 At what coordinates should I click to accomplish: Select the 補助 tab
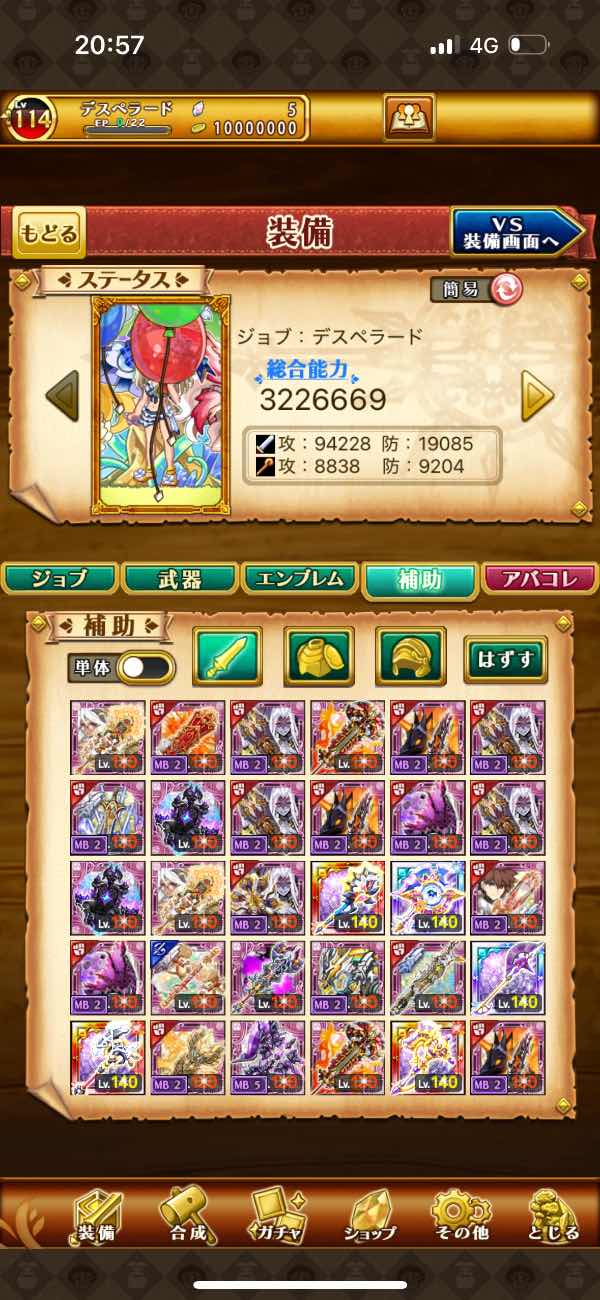419,579
